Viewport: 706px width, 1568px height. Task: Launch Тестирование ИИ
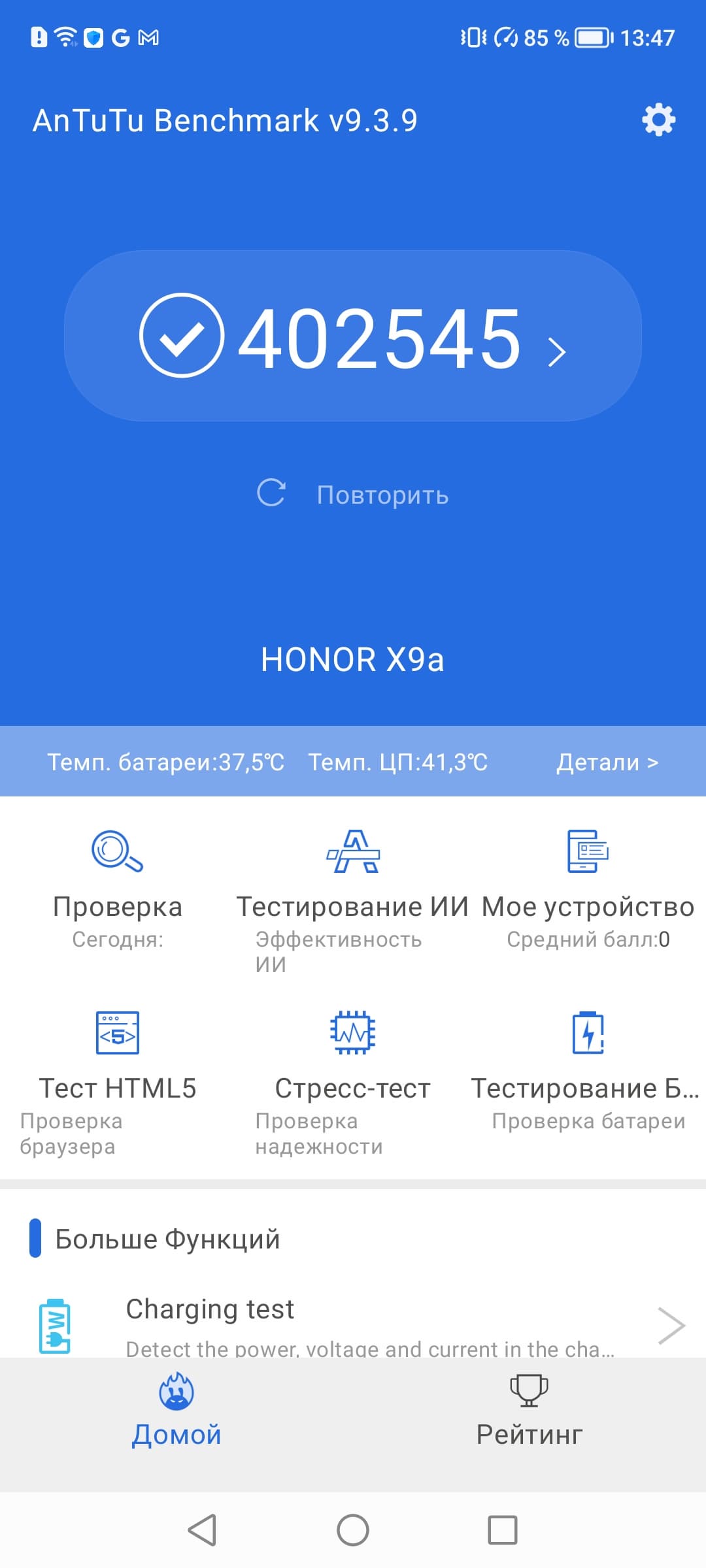pos(353,889)
